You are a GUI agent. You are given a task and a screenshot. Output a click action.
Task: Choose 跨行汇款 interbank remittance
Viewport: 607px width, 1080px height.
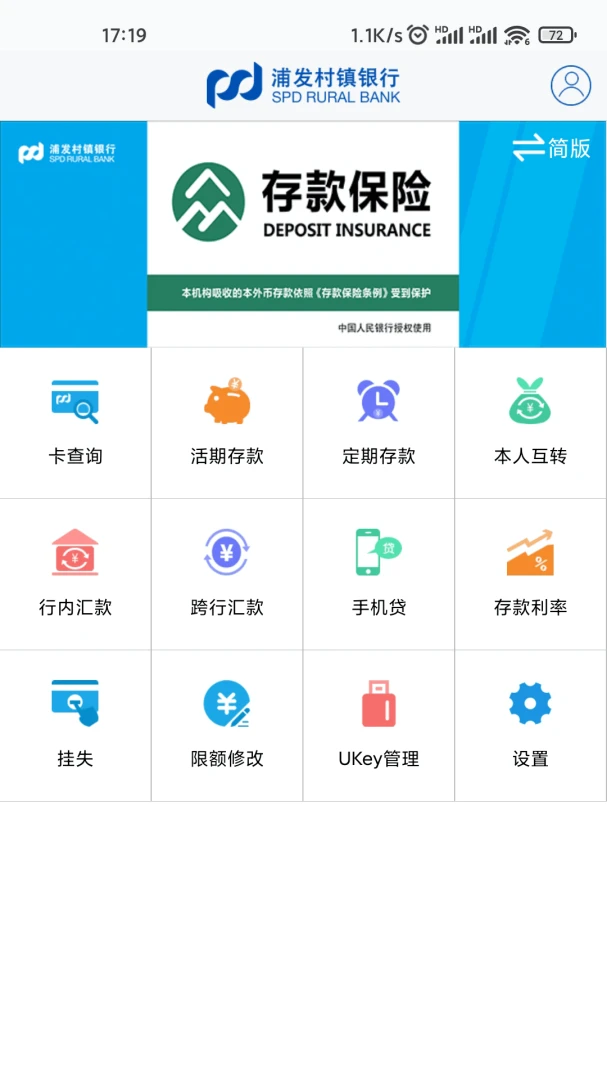click(227, 574)
